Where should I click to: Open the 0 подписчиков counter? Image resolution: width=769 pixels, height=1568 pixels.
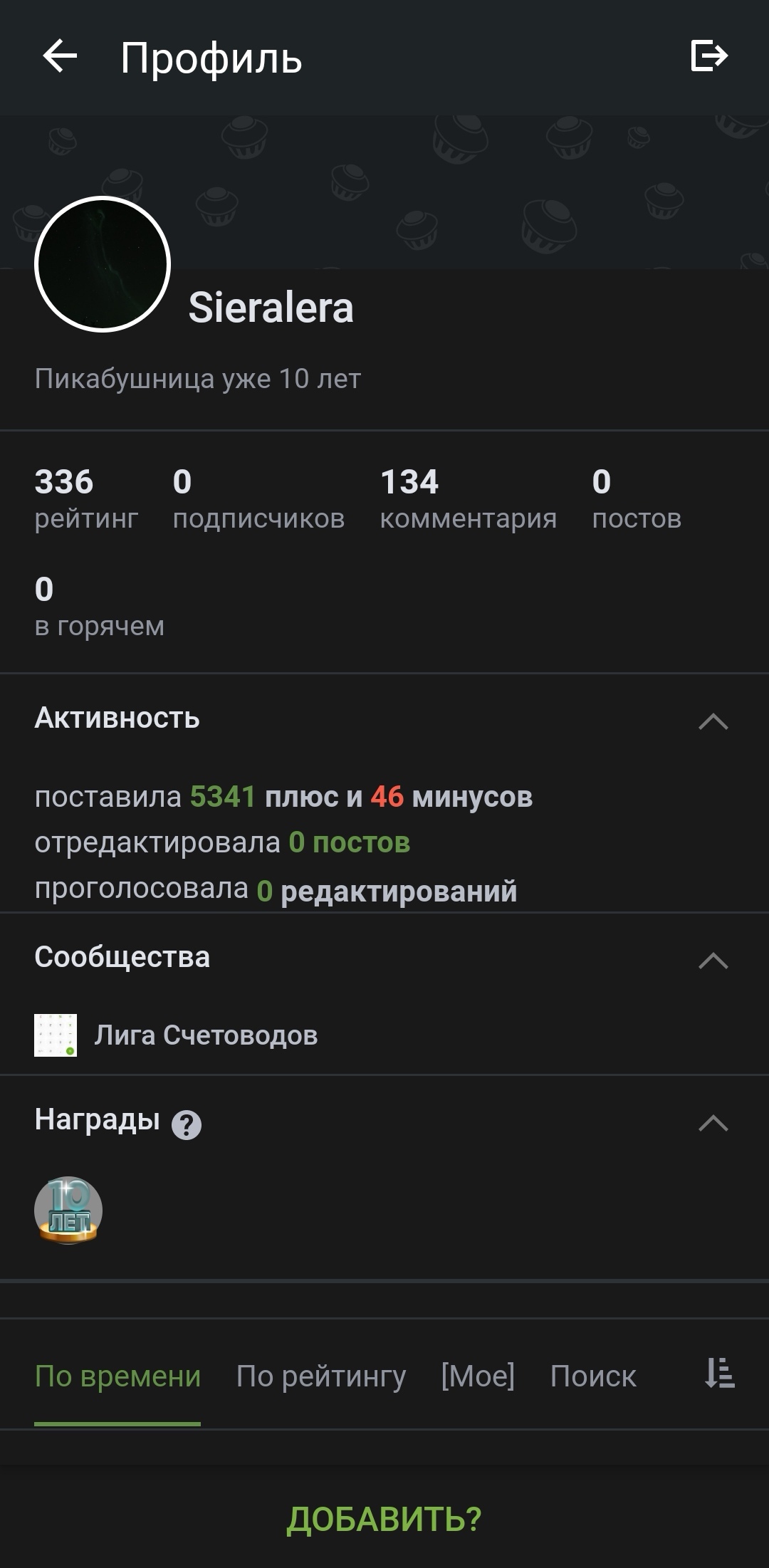258,499
